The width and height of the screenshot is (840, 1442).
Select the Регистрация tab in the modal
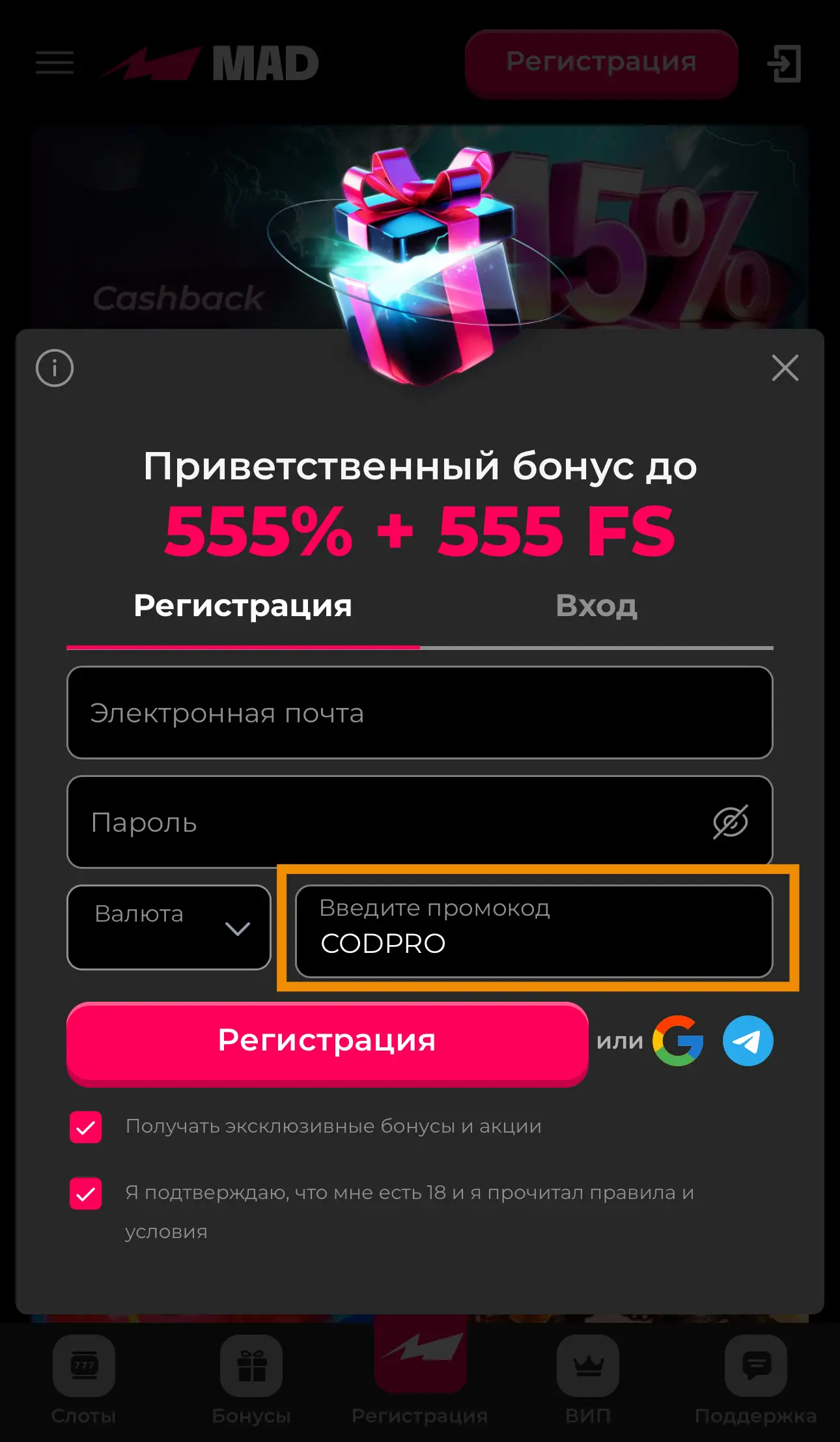242,605
